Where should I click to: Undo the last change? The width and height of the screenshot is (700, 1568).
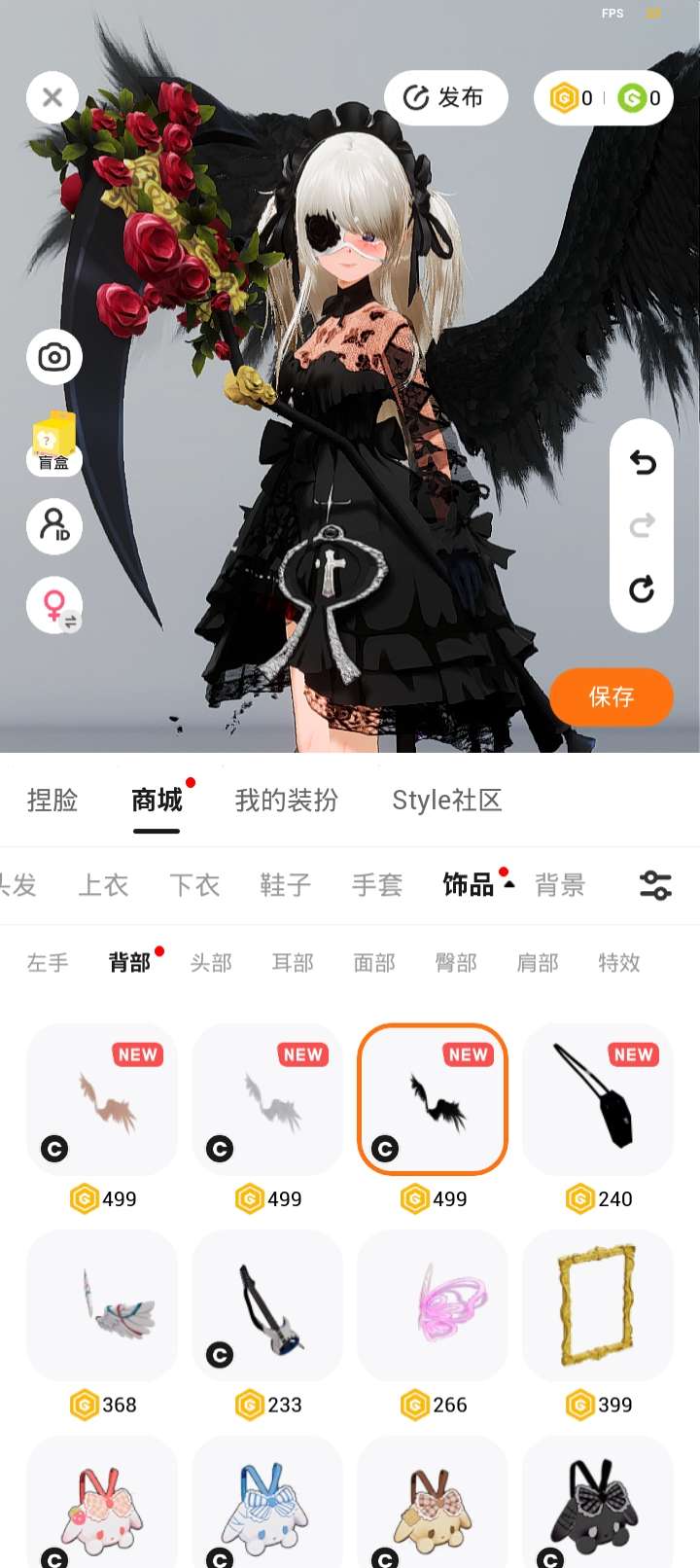pos(642,463)
